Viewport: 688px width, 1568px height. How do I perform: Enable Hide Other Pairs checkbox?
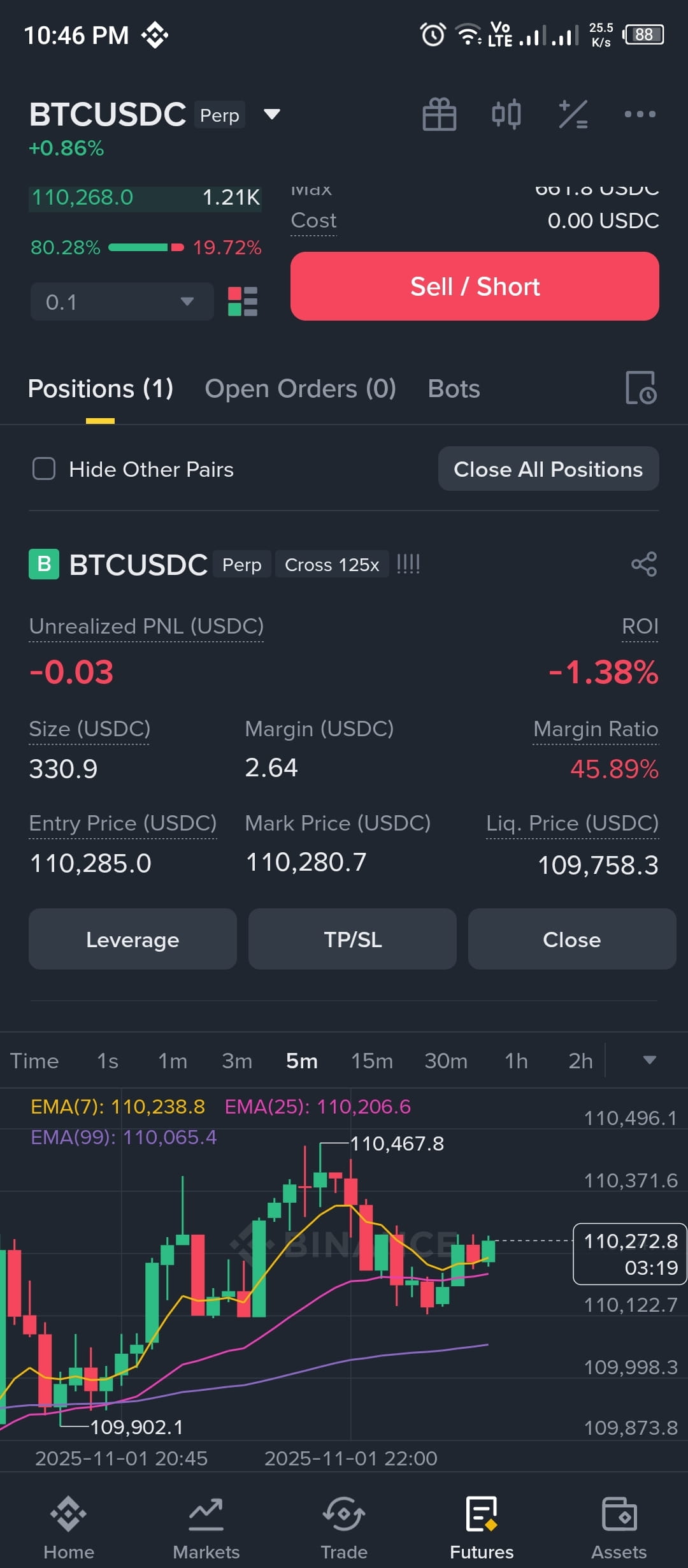pyautogui.click(x=43, y=469)
